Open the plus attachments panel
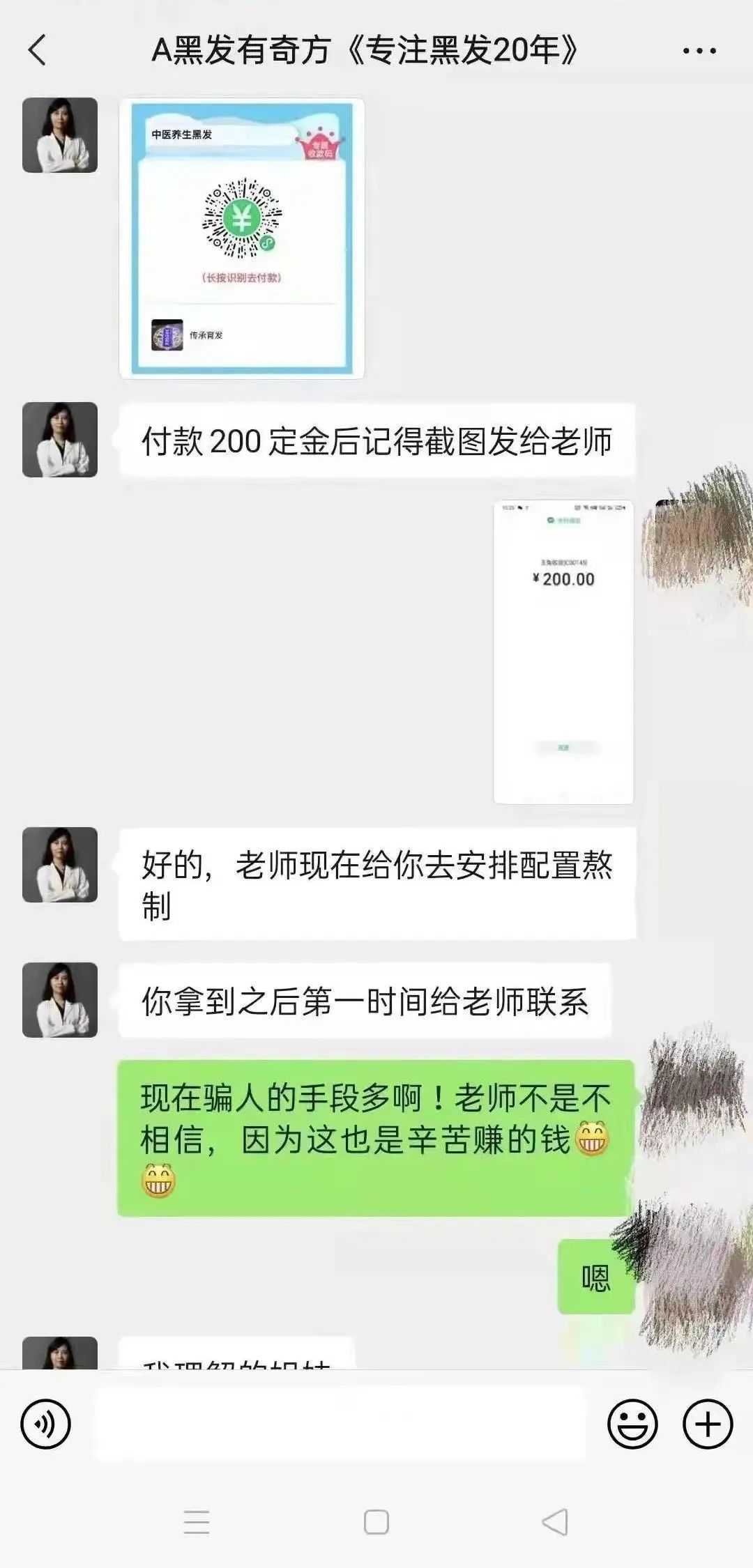753x1568 pixels. click(708, 1424)
